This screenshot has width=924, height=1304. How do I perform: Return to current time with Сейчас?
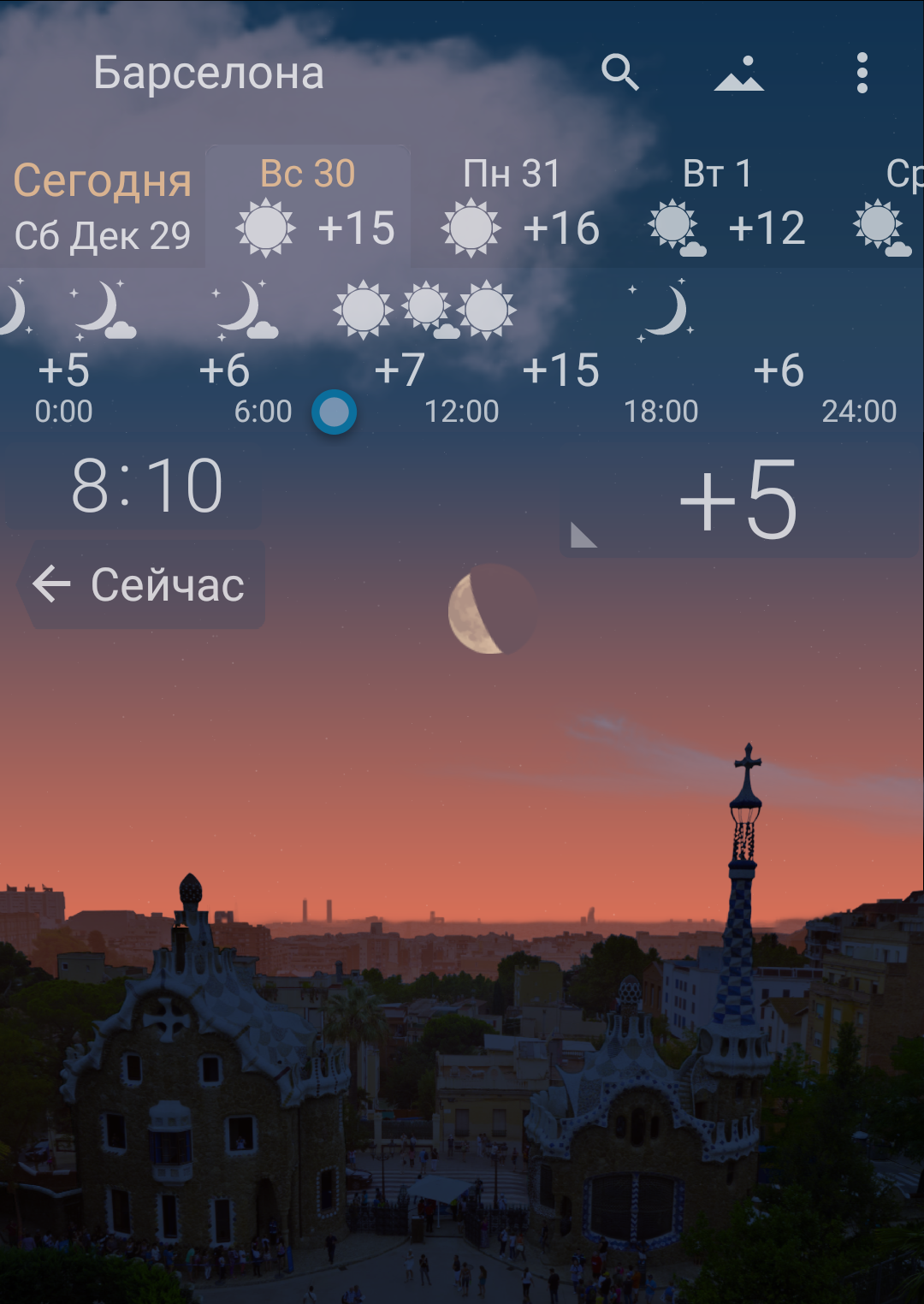tap(142, 585)
